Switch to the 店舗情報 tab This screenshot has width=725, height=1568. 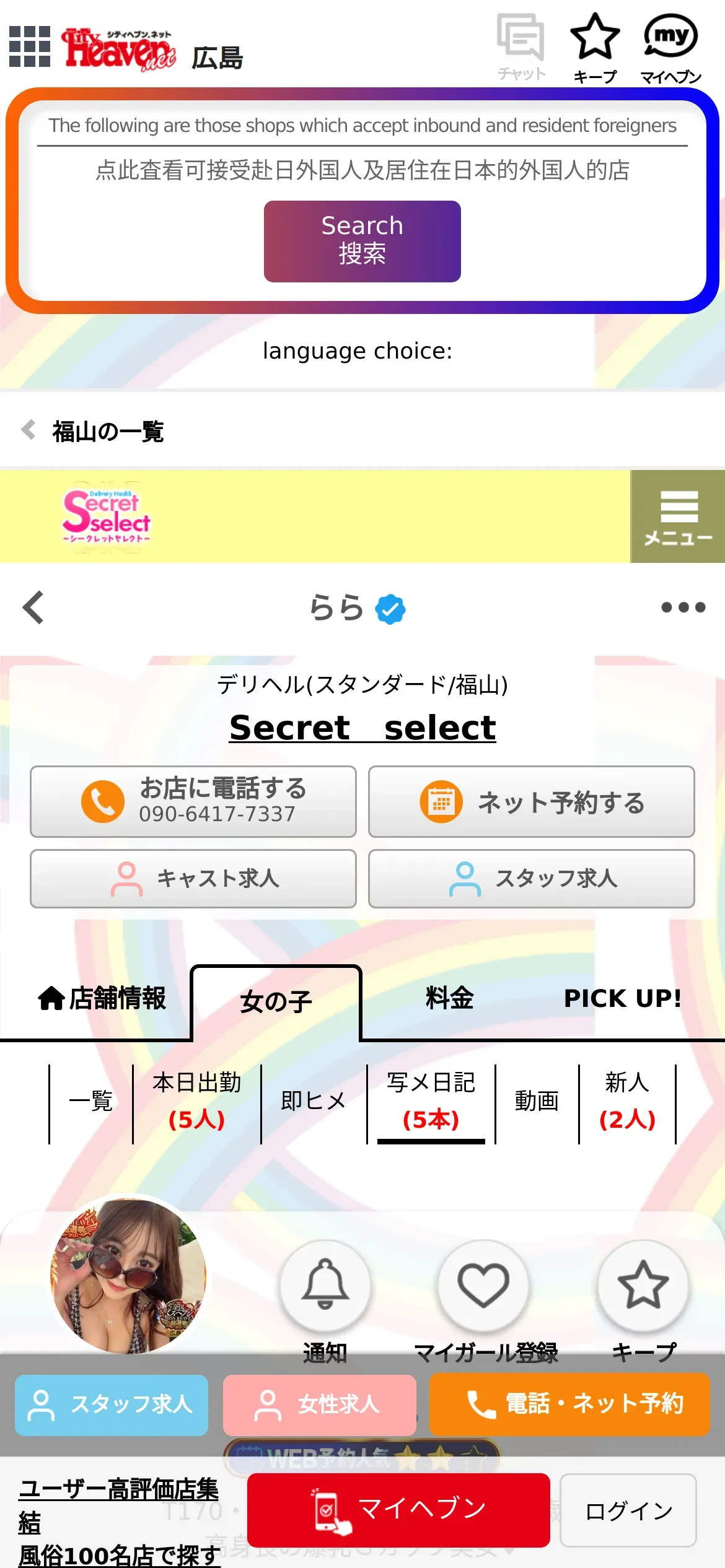102,998
